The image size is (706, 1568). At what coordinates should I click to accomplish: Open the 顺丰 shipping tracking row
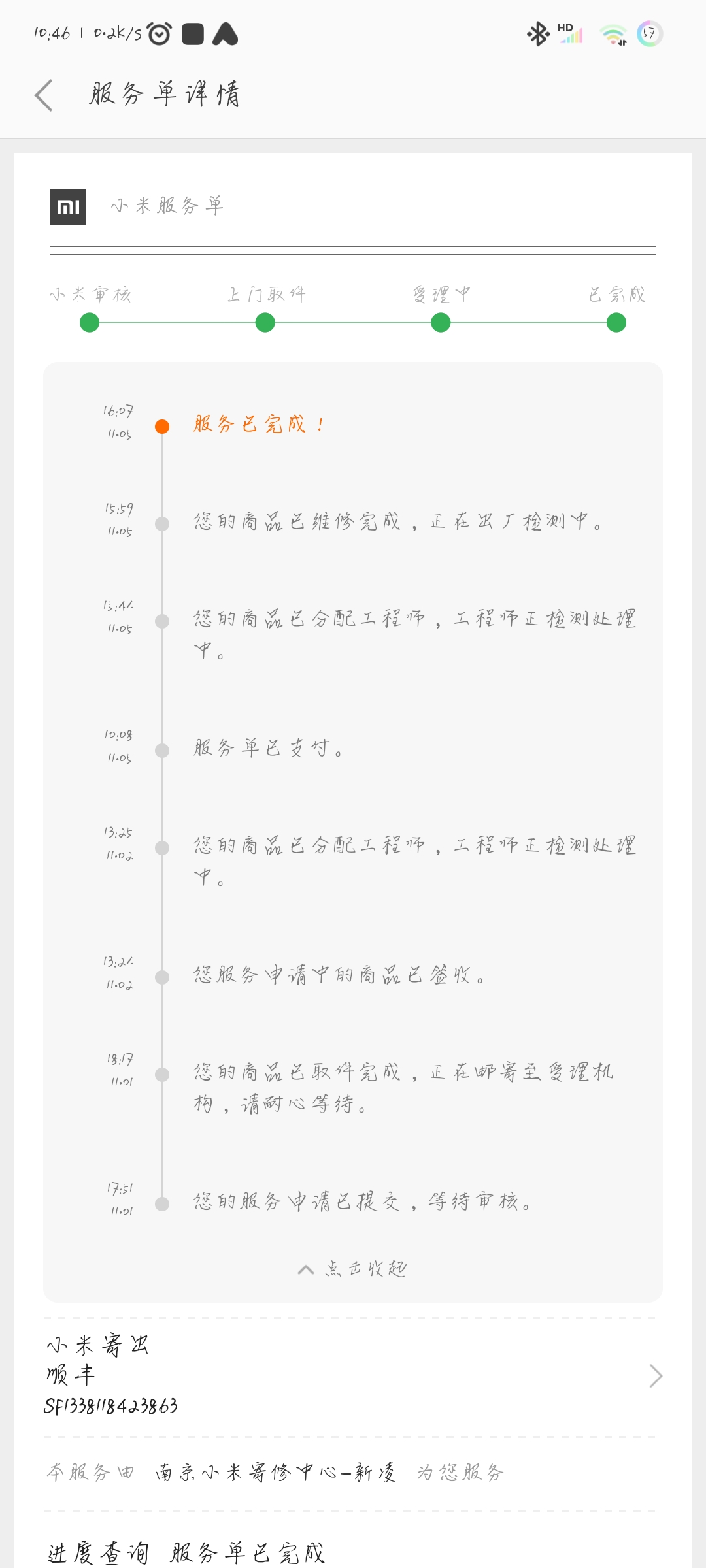pos(353,1376)
